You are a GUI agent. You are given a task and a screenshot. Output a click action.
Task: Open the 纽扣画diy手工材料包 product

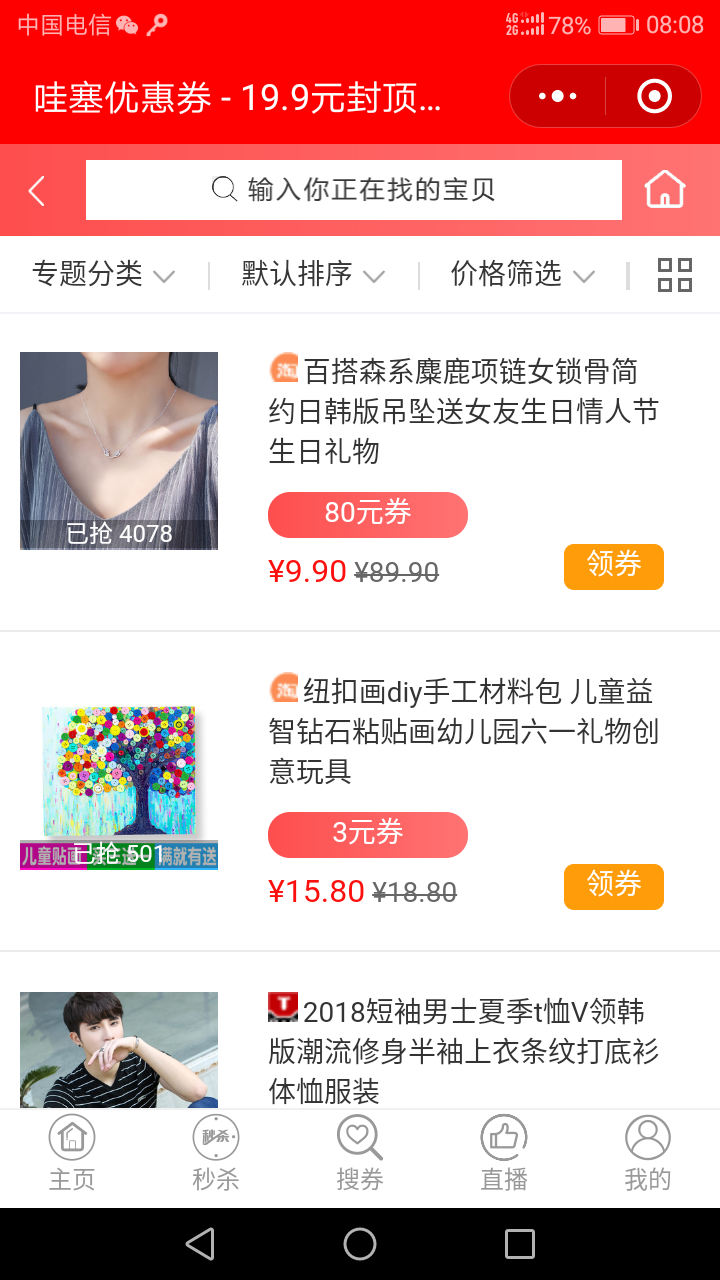(x=464, y=731)
